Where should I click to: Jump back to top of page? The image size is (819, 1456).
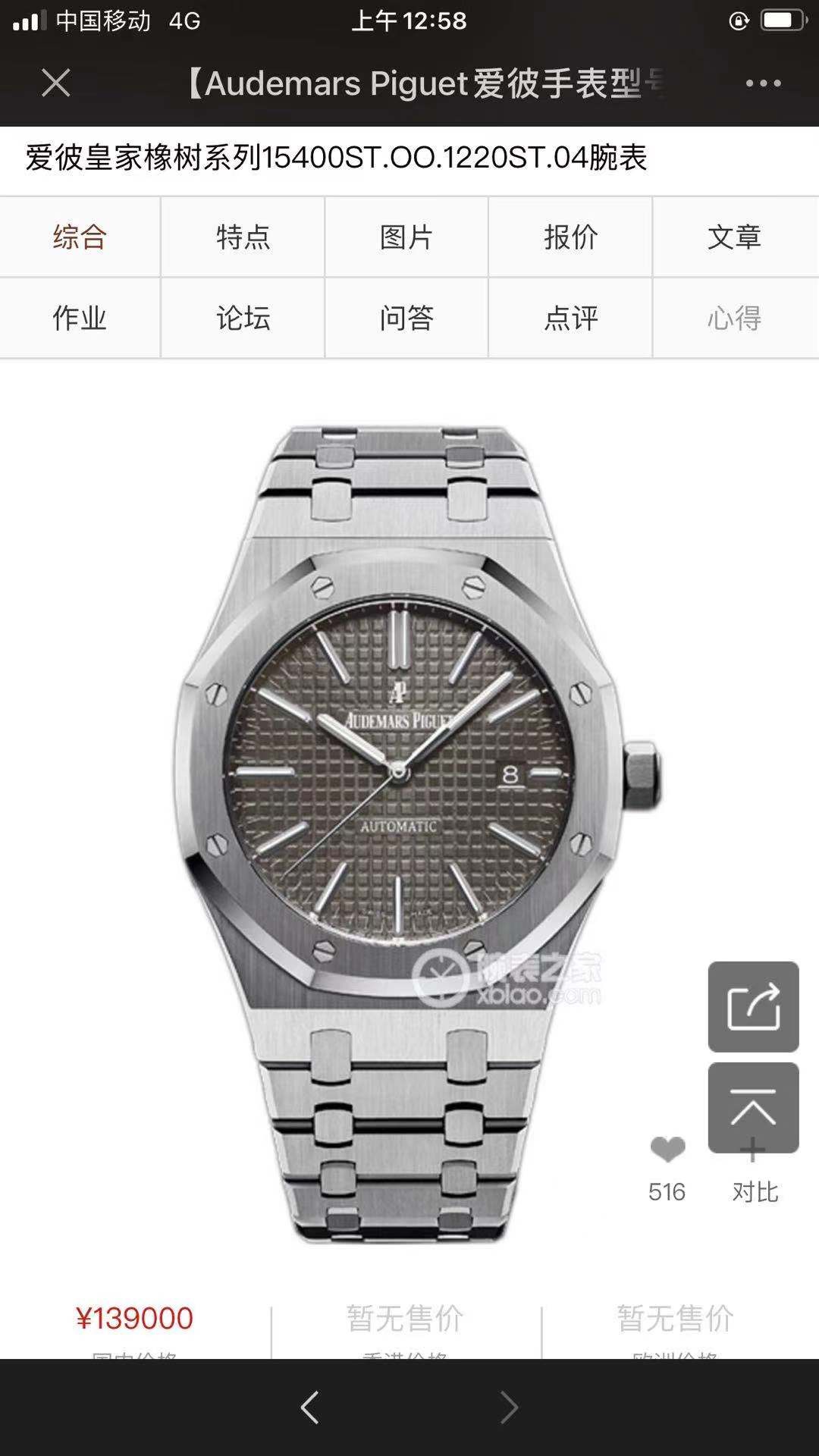click(x=753, y=1108)
